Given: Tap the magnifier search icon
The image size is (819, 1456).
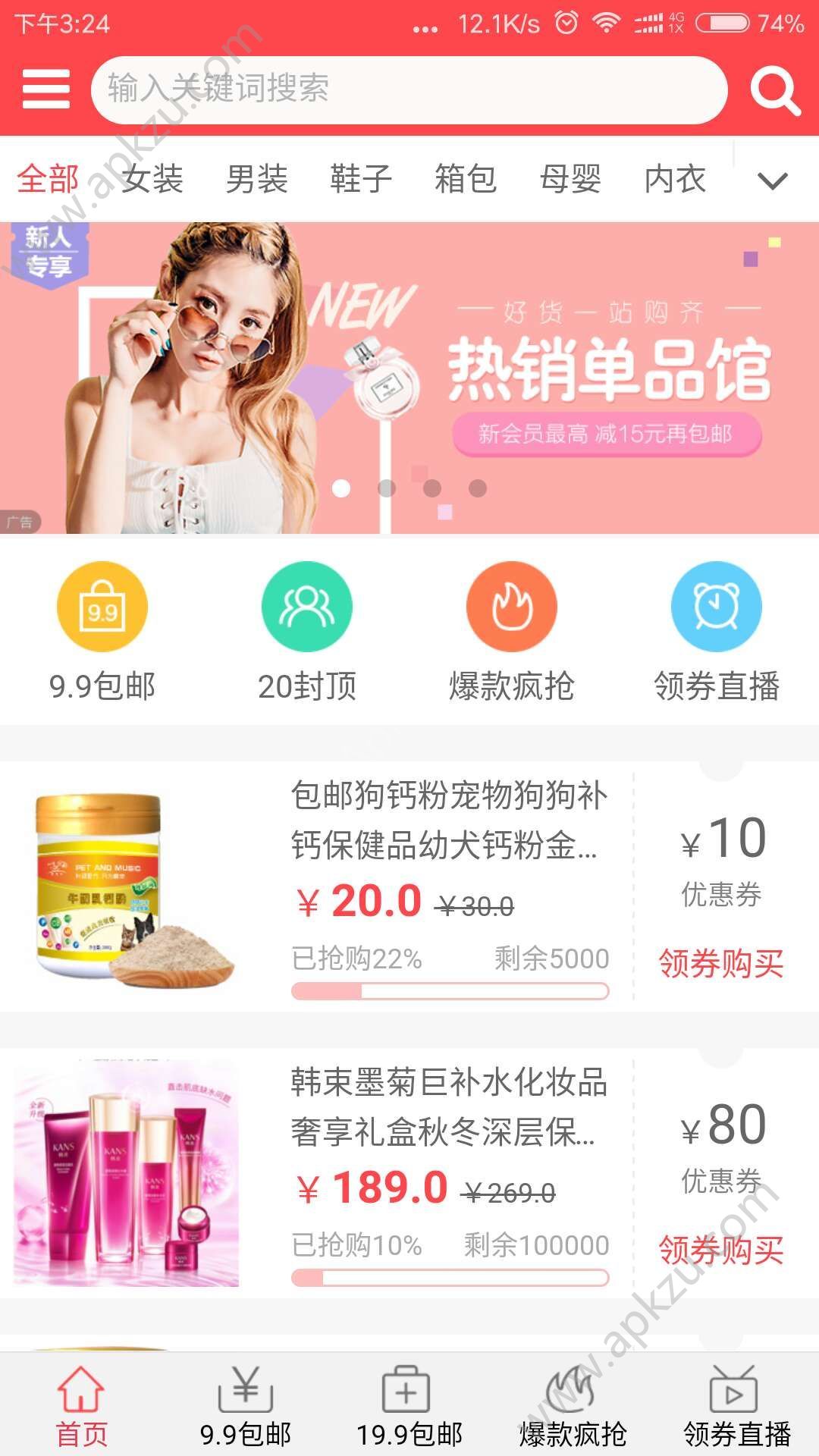Looking at the screenshot, I should [774, 89].
